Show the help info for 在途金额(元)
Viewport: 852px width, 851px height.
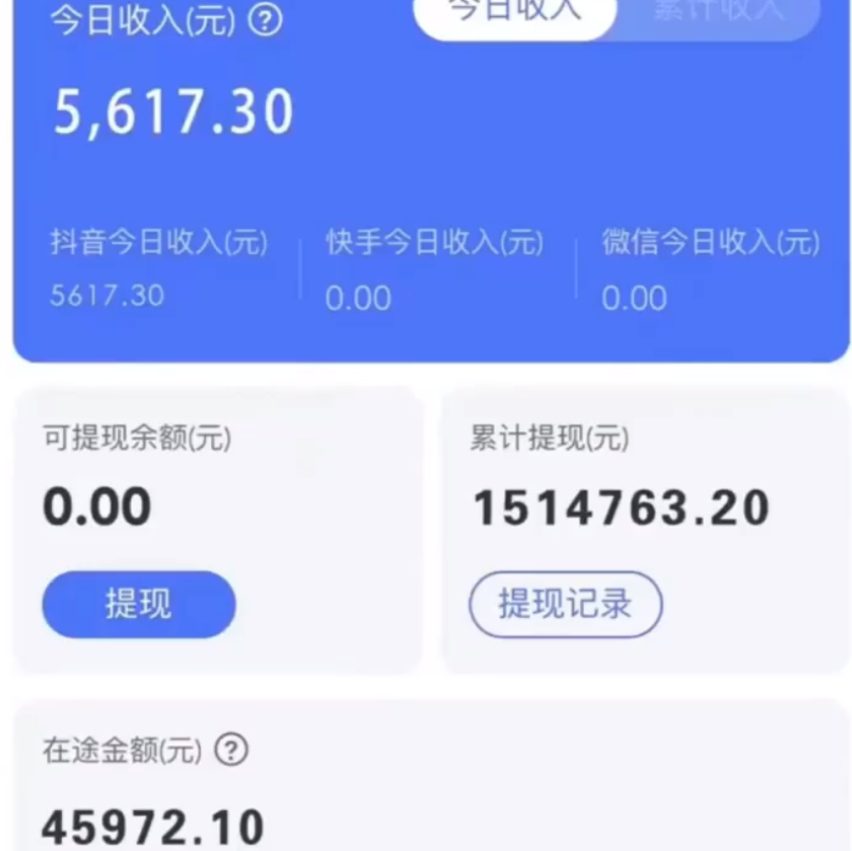[231, 749]
